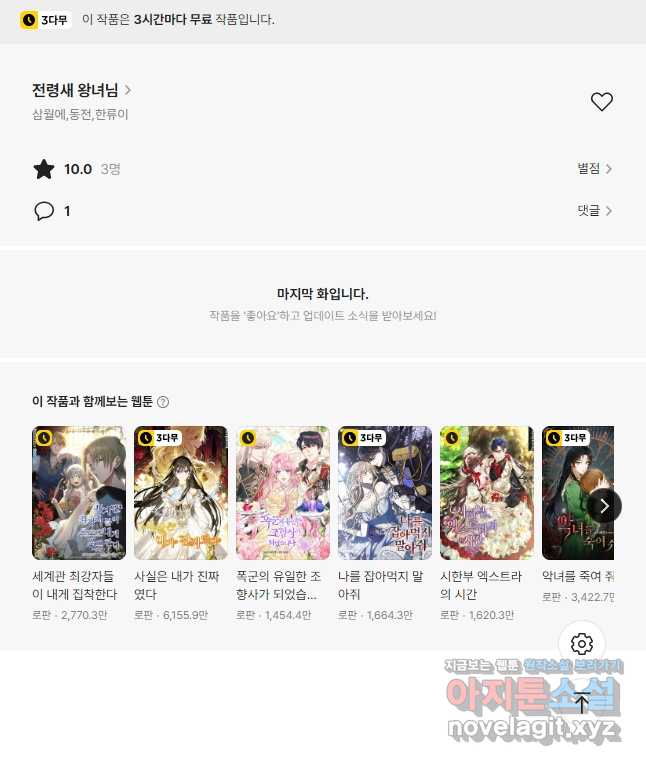Jump back to the top of the page
646x766 pixels.
click(x=582, y=702)
